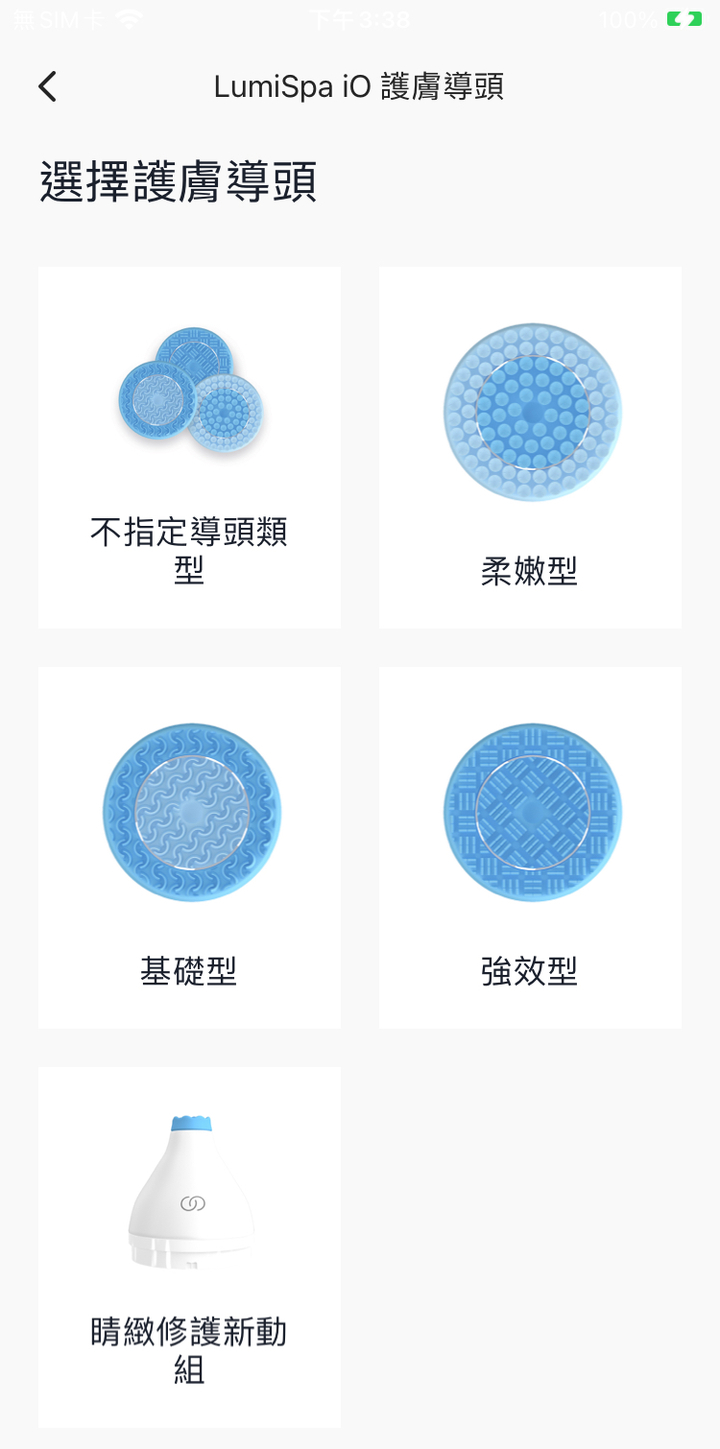The width and height of the screenshot is (720, 1449).
Task: Select the 強效型 treatment head card
Action: [x=530, y=847]
